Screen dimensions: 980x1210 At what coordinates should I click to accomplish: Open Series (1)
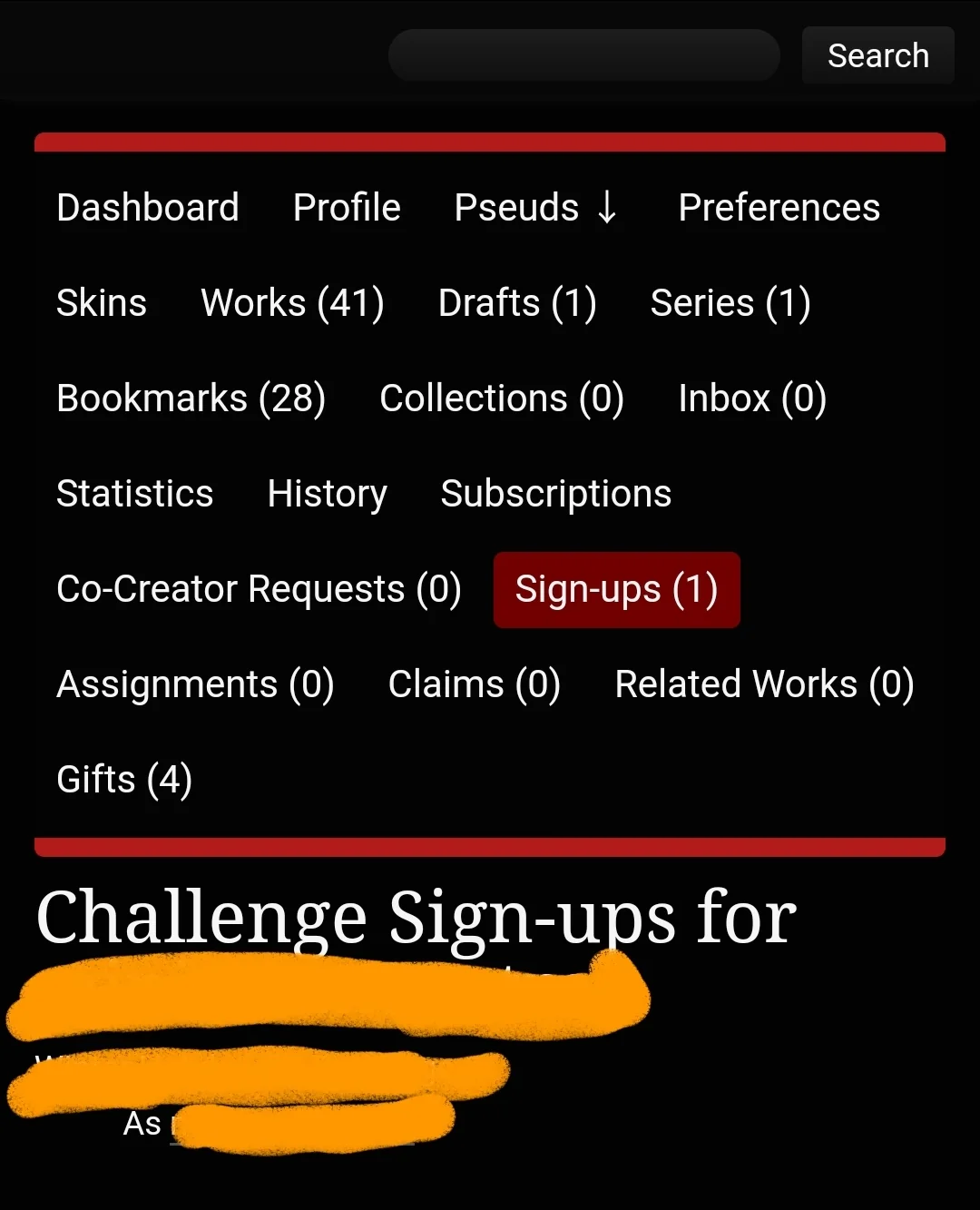click(730, 303)
